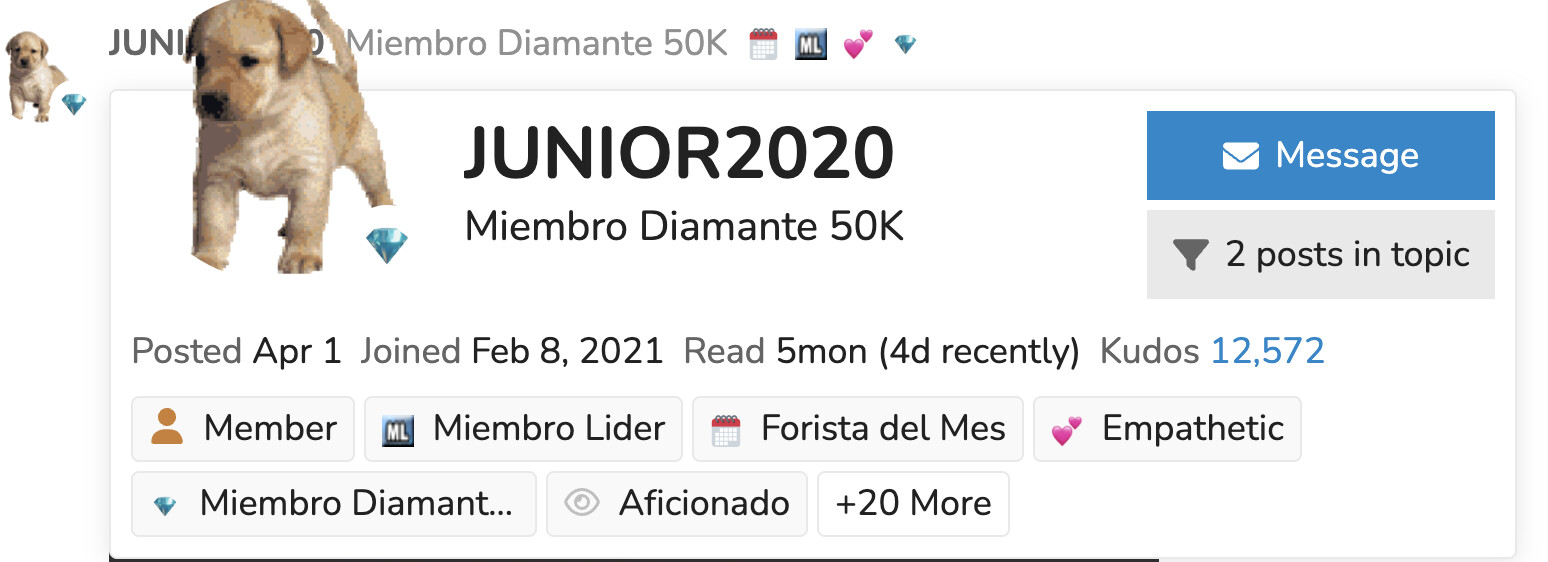The height and width of the screenshot is (562, 1548).
Task: Open JUNIOR2020's profile from the username heading
Action: 678,154
